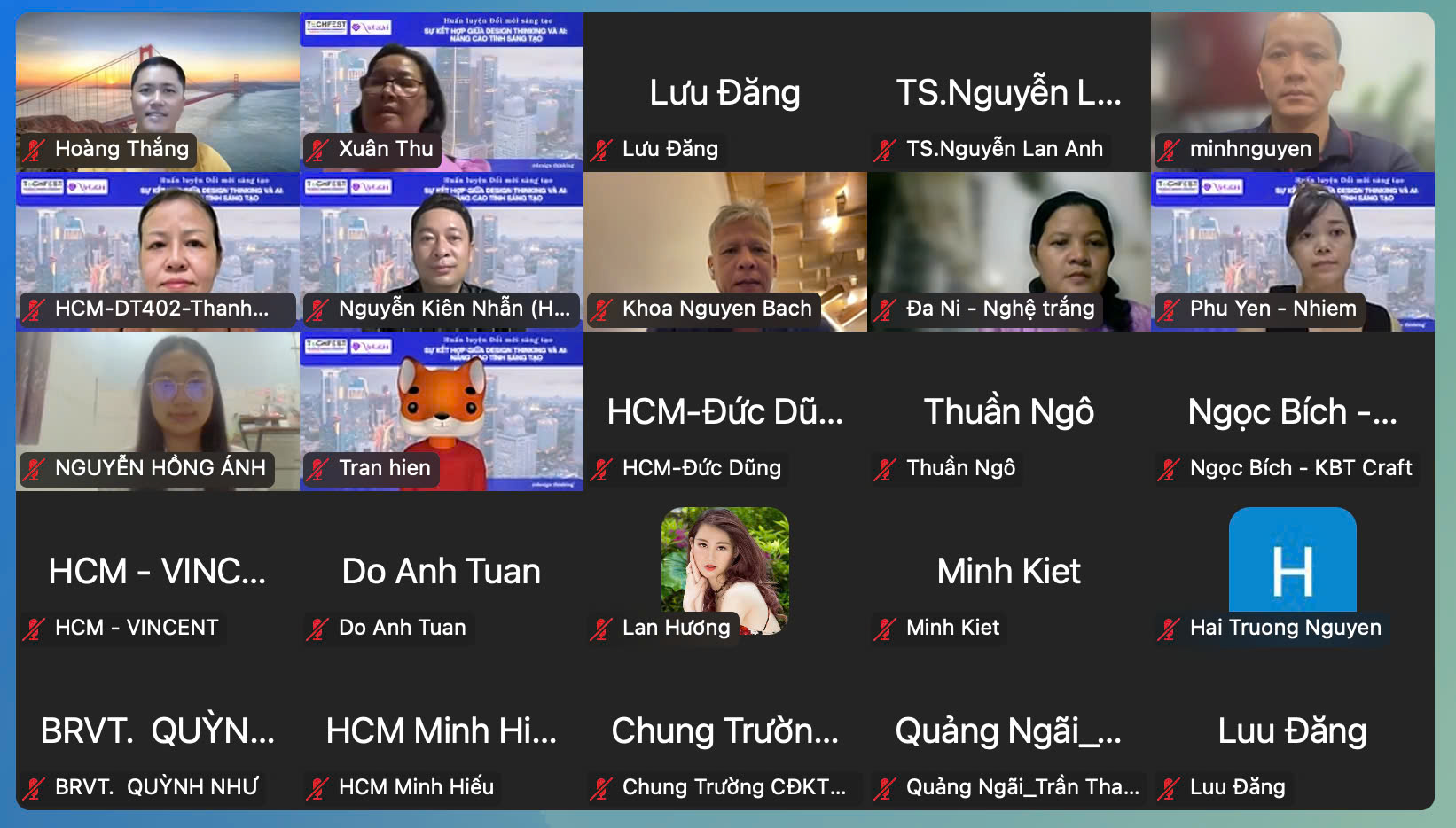Screen dimensions: 1456x828
Task: Tap the Do Anh Tuan participant tile
Action: 442,570
